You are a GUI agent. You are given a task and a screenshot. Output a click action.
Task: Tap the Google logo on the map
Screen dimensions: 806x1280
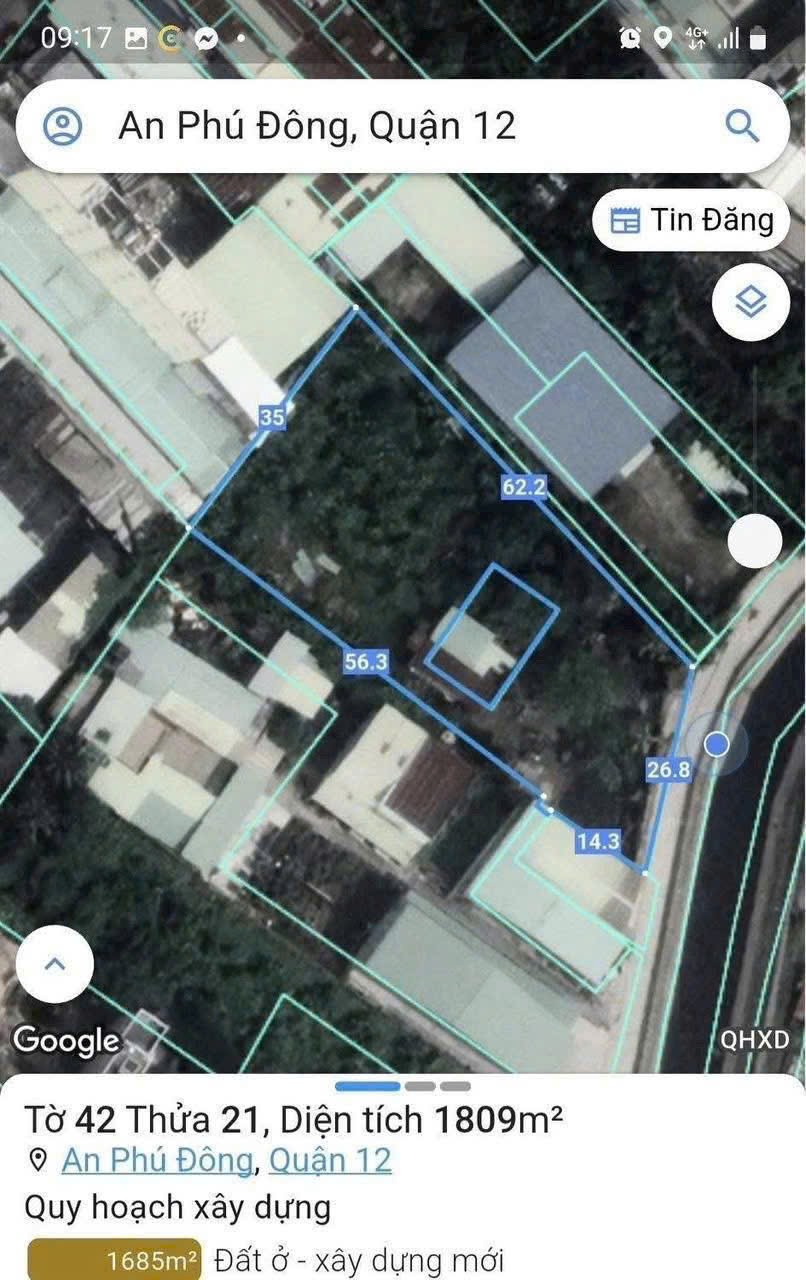[x=65, y=1041]
